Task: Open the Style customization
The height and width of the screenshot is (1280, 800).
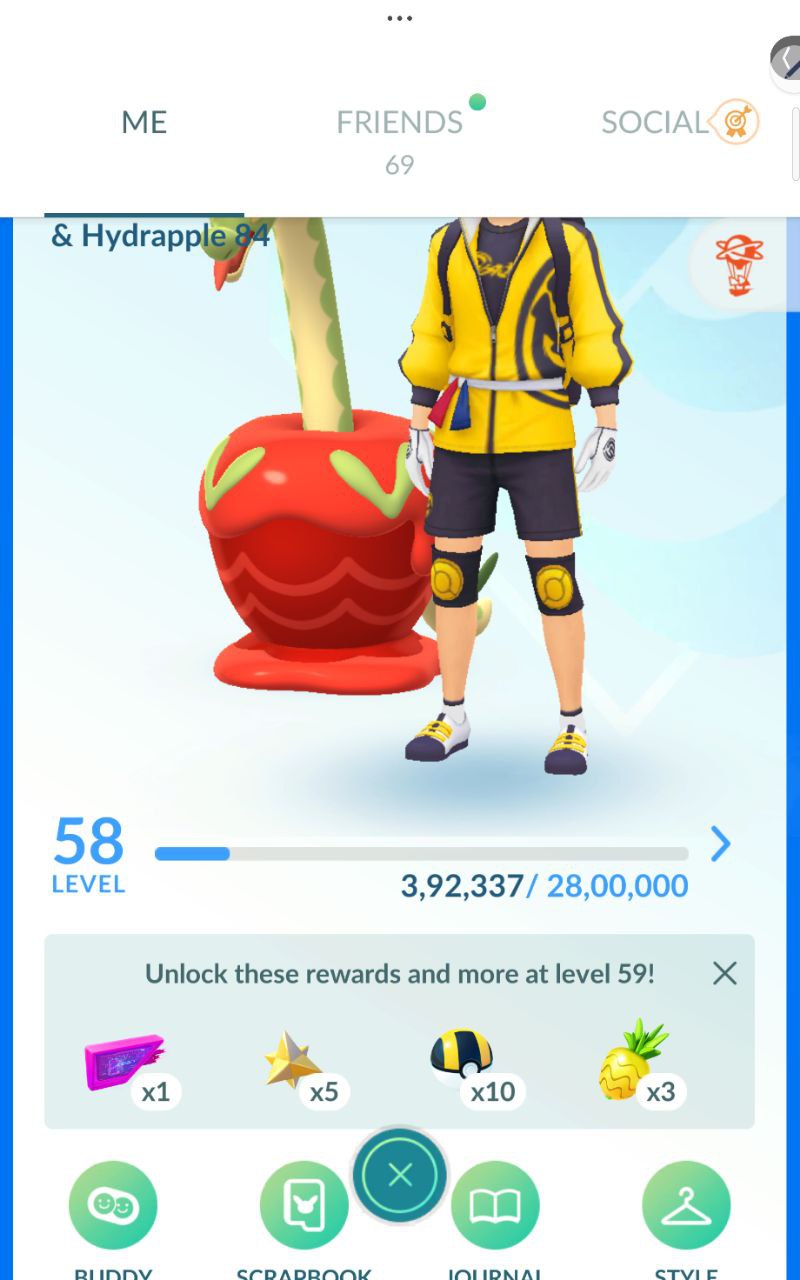Action: tap(686, 1206)
